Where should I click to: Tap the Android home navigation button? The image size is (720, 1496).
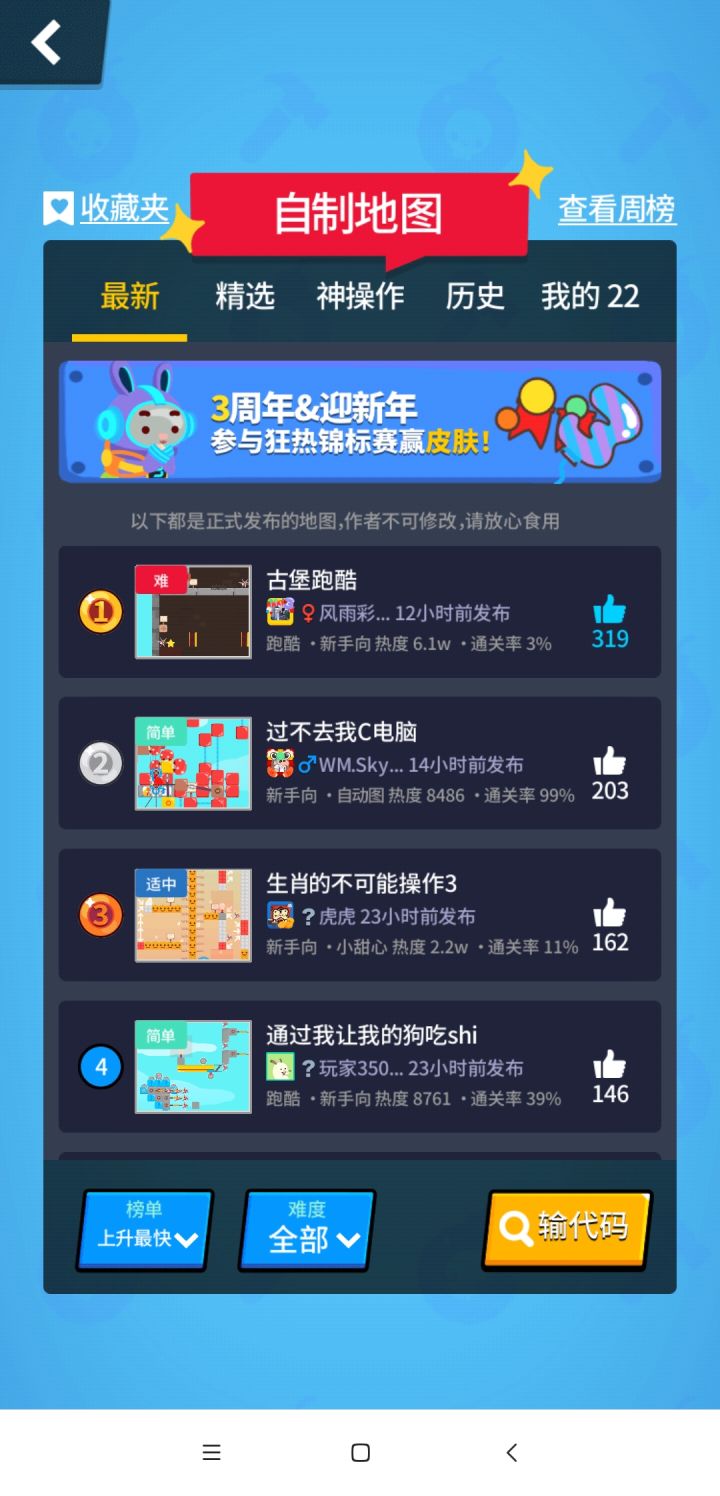coord(360,1451)
